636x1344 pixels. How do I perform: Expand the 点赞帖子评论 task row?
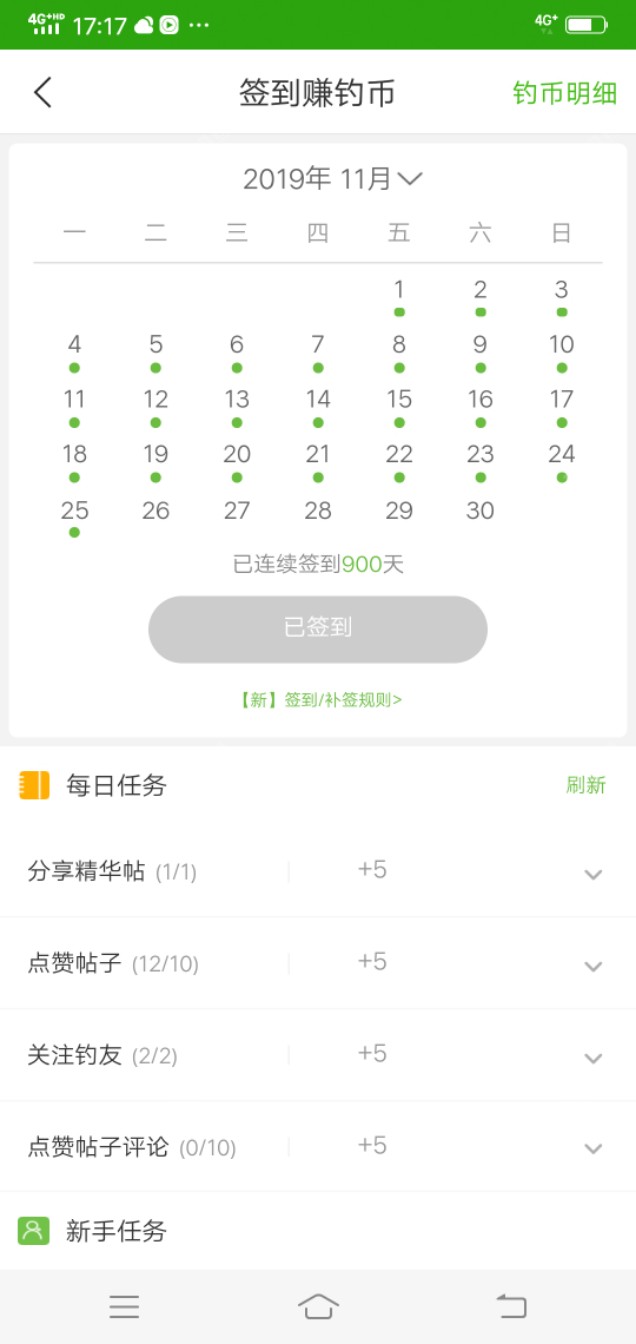tap(593, 1148)
